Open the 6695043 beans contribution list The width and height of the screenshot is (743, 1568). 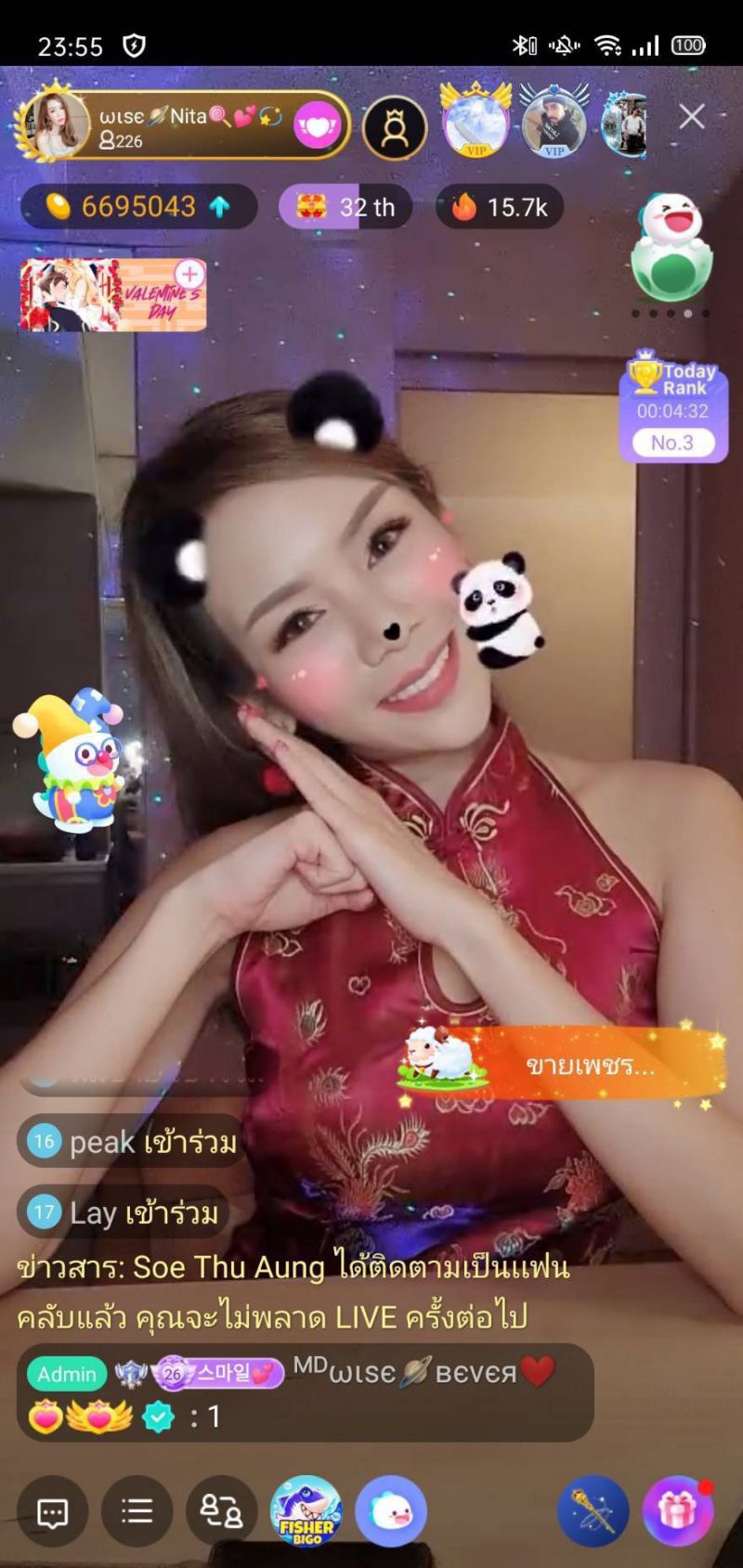click(x=137, y=206)
